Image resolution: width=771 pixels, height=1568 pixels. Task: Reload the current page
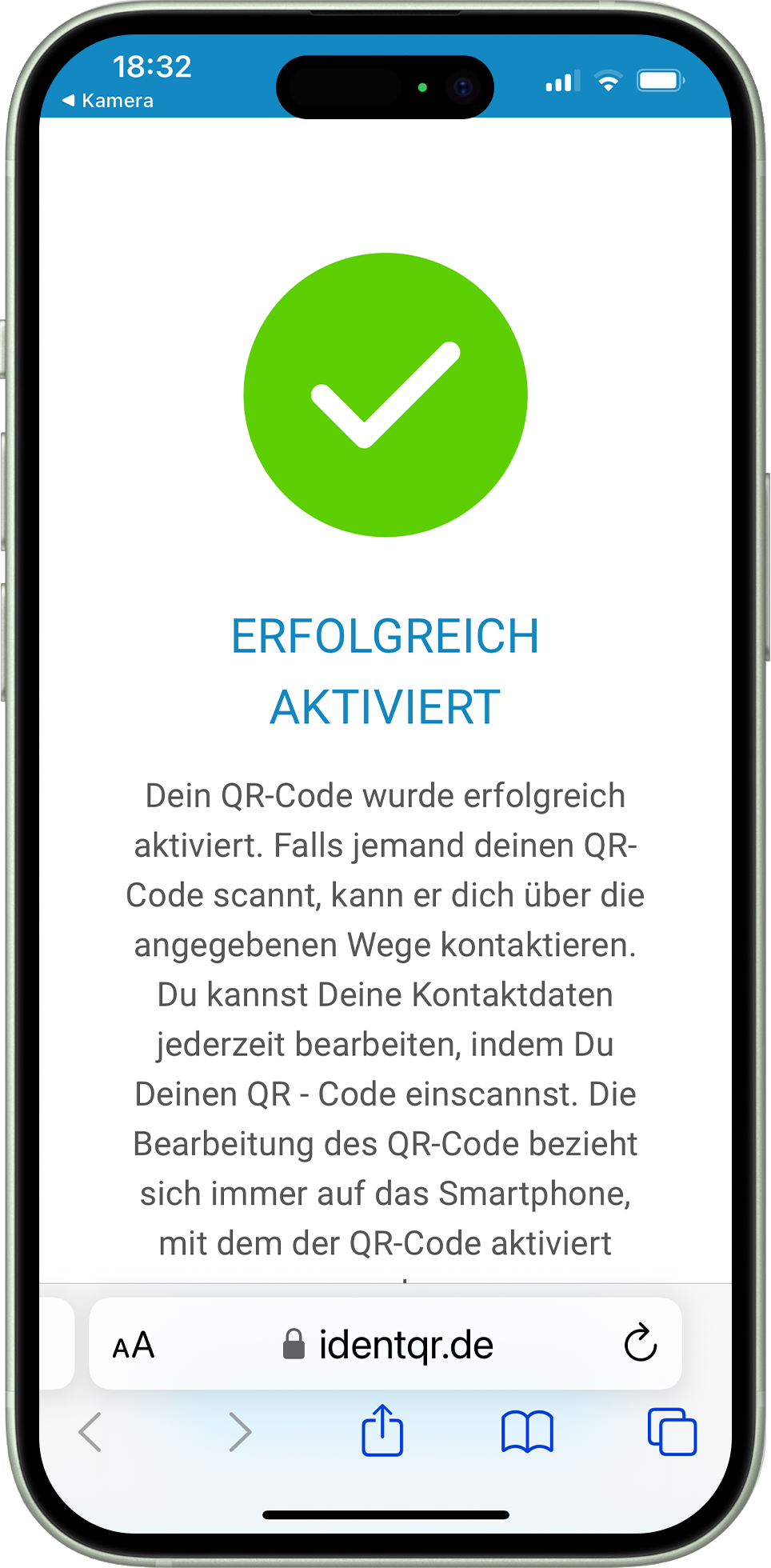(x=640, y=1344)
